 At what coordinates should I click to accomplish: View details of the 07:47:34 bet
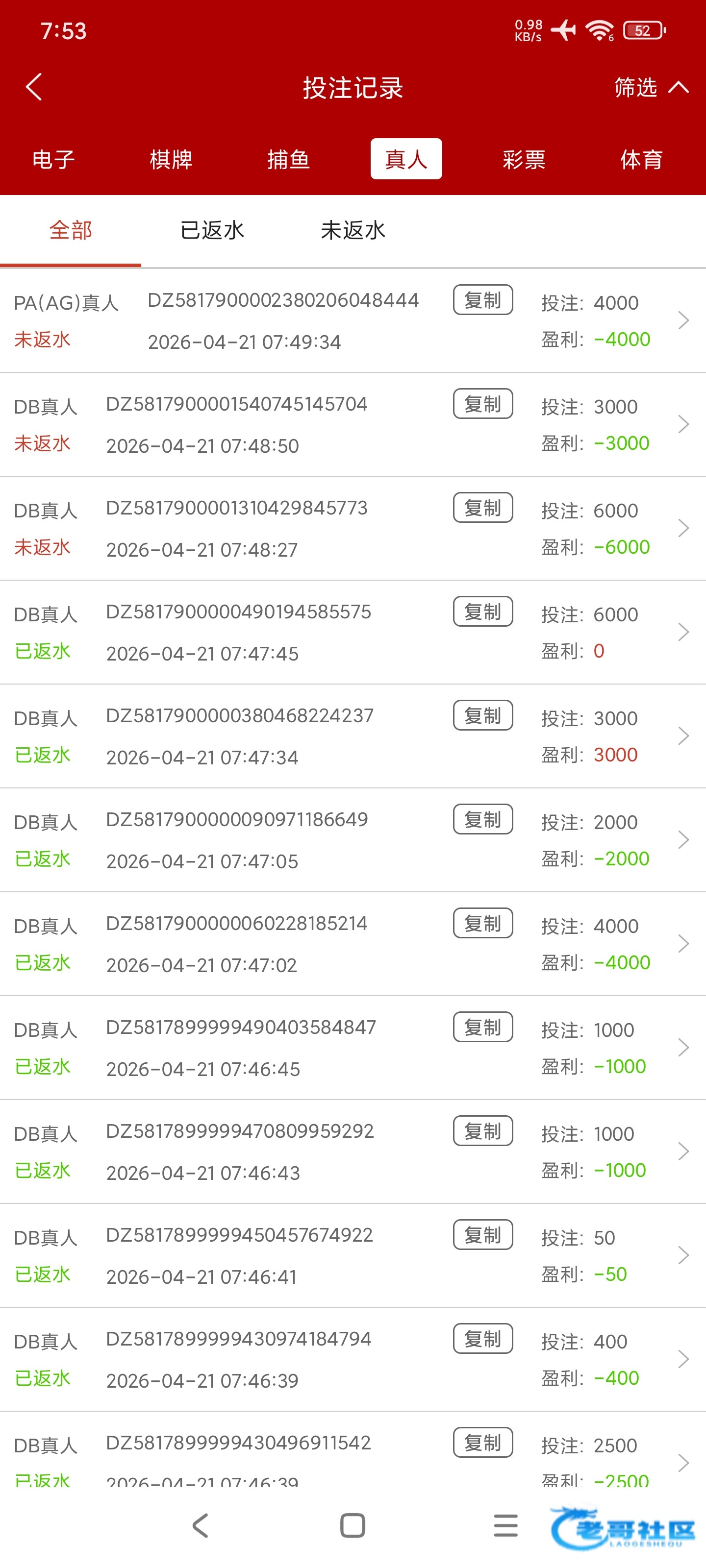click(x=683, y=736)
